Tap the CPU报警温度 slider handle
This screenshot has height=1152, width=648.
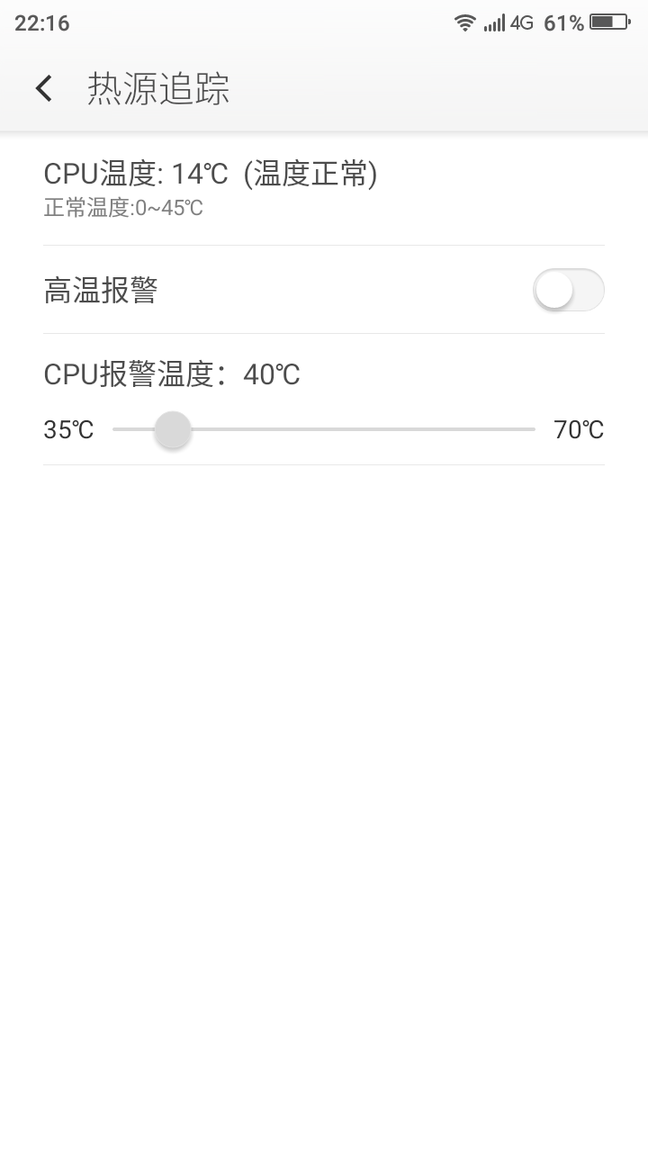[x=173, y=430]
